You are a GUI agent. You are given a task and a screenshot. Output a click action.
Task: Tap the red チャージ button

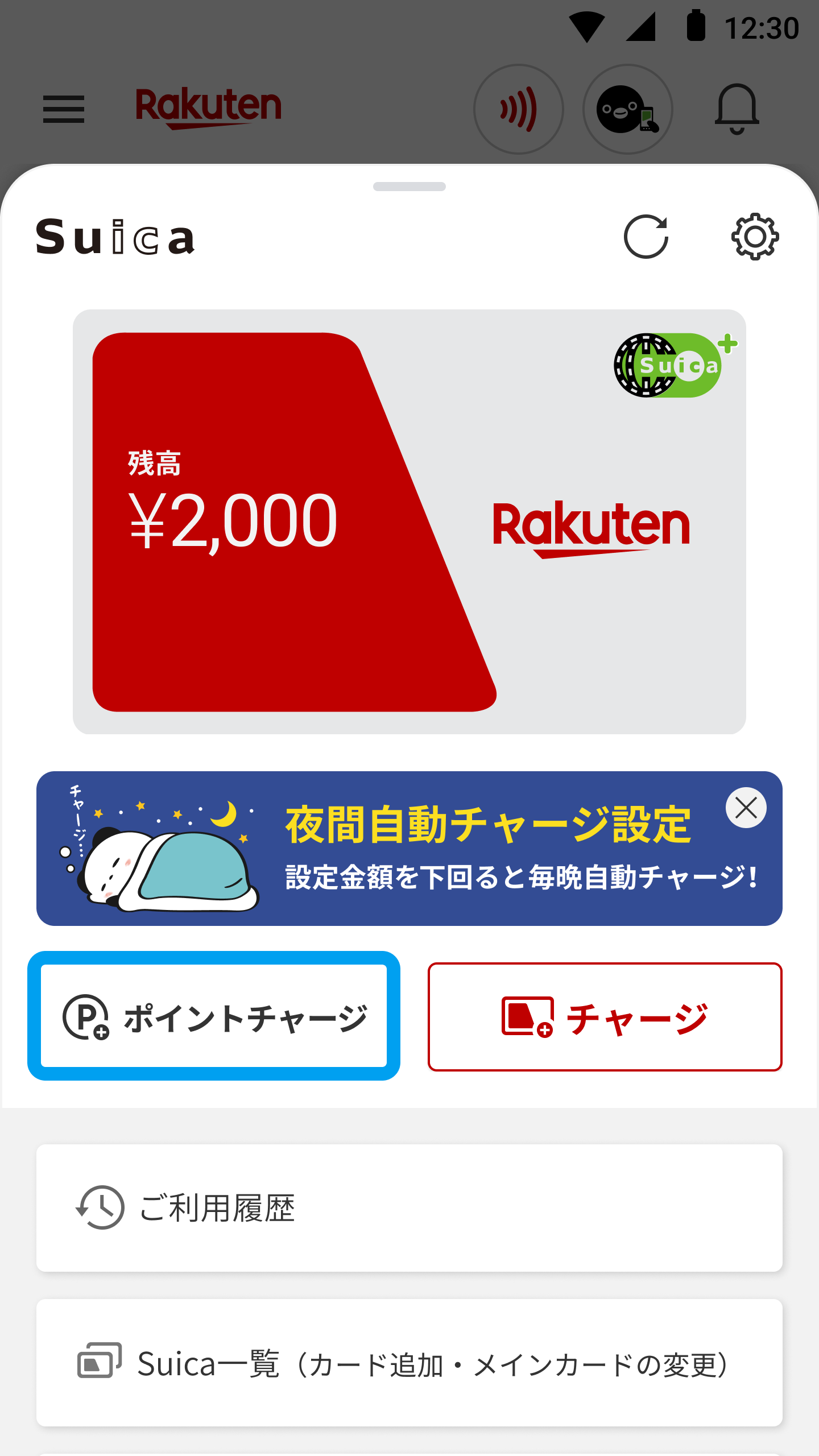coord(605,1017)
